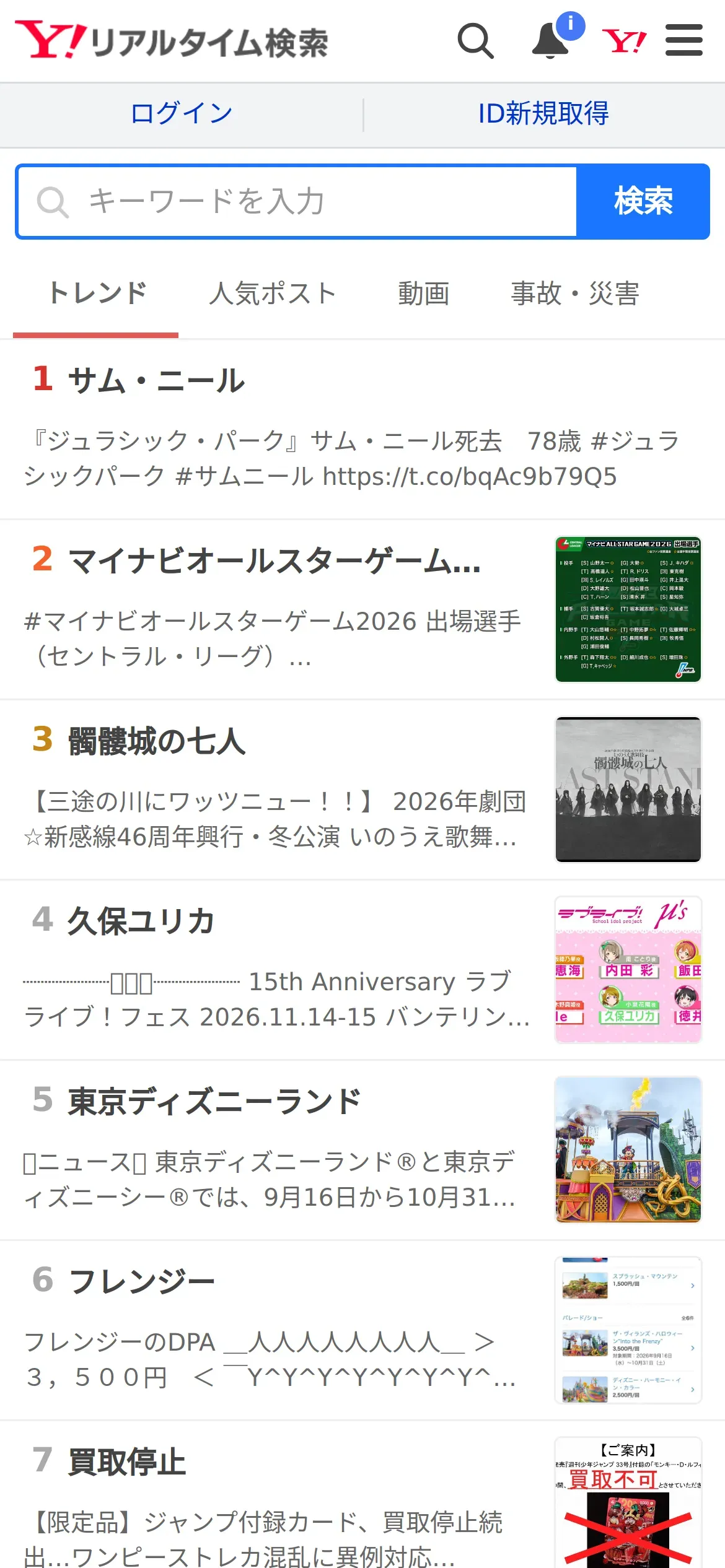Open the hamburger menu
This screenshot has height=1568, width=725.
(684, 40)
